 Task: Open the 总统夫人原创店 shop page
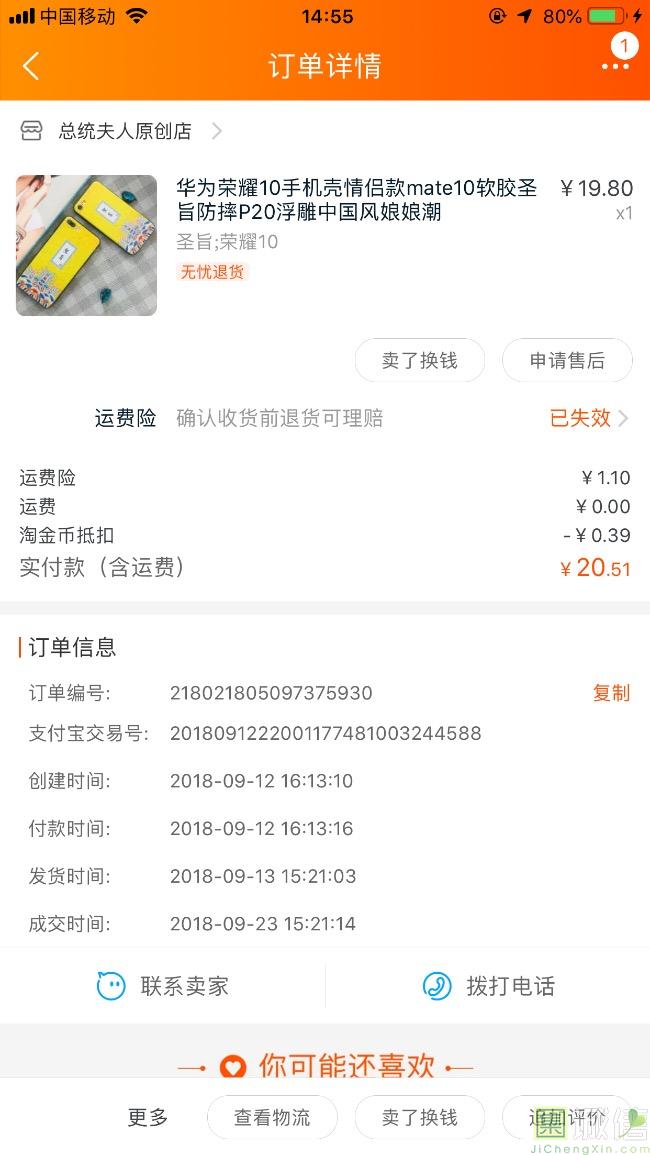(124, 131)
